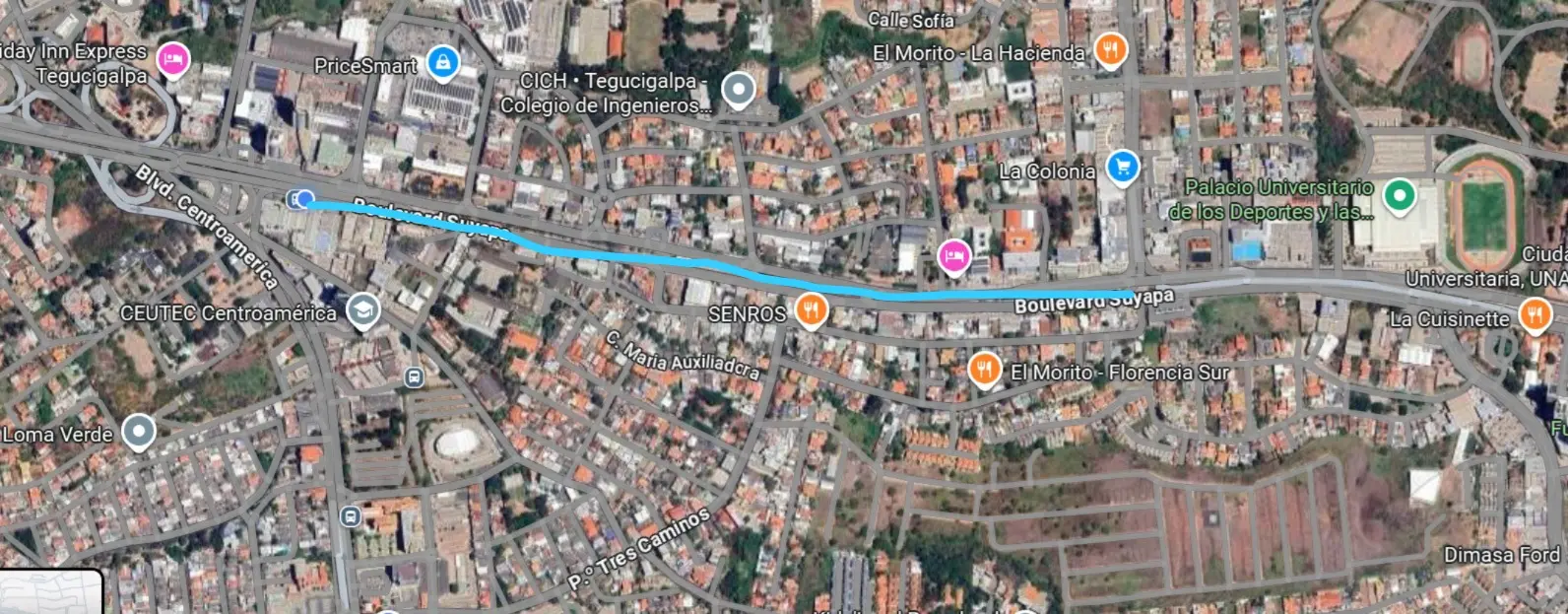
Task: Select La Colonia supermarket pin
Action: (1122, 168)
